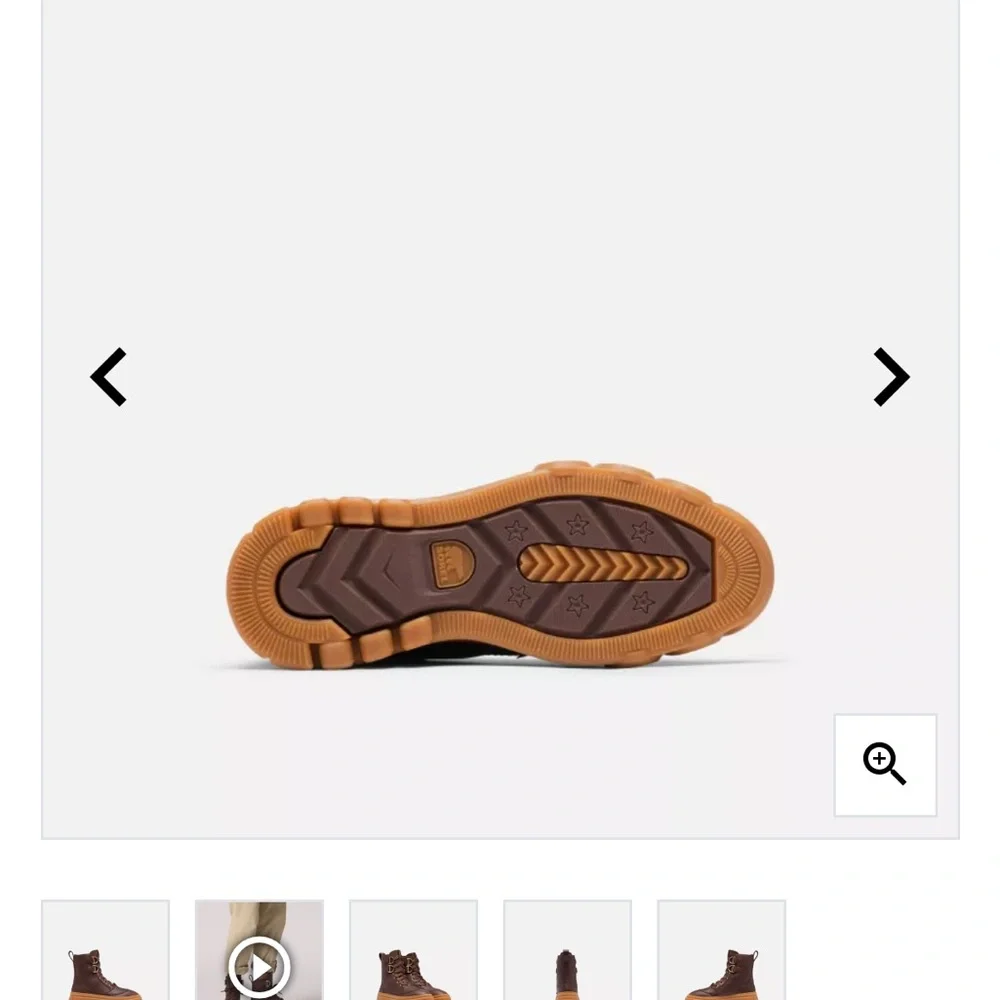Show the next product image
1000x1000 pixels.
coord(890,377)
